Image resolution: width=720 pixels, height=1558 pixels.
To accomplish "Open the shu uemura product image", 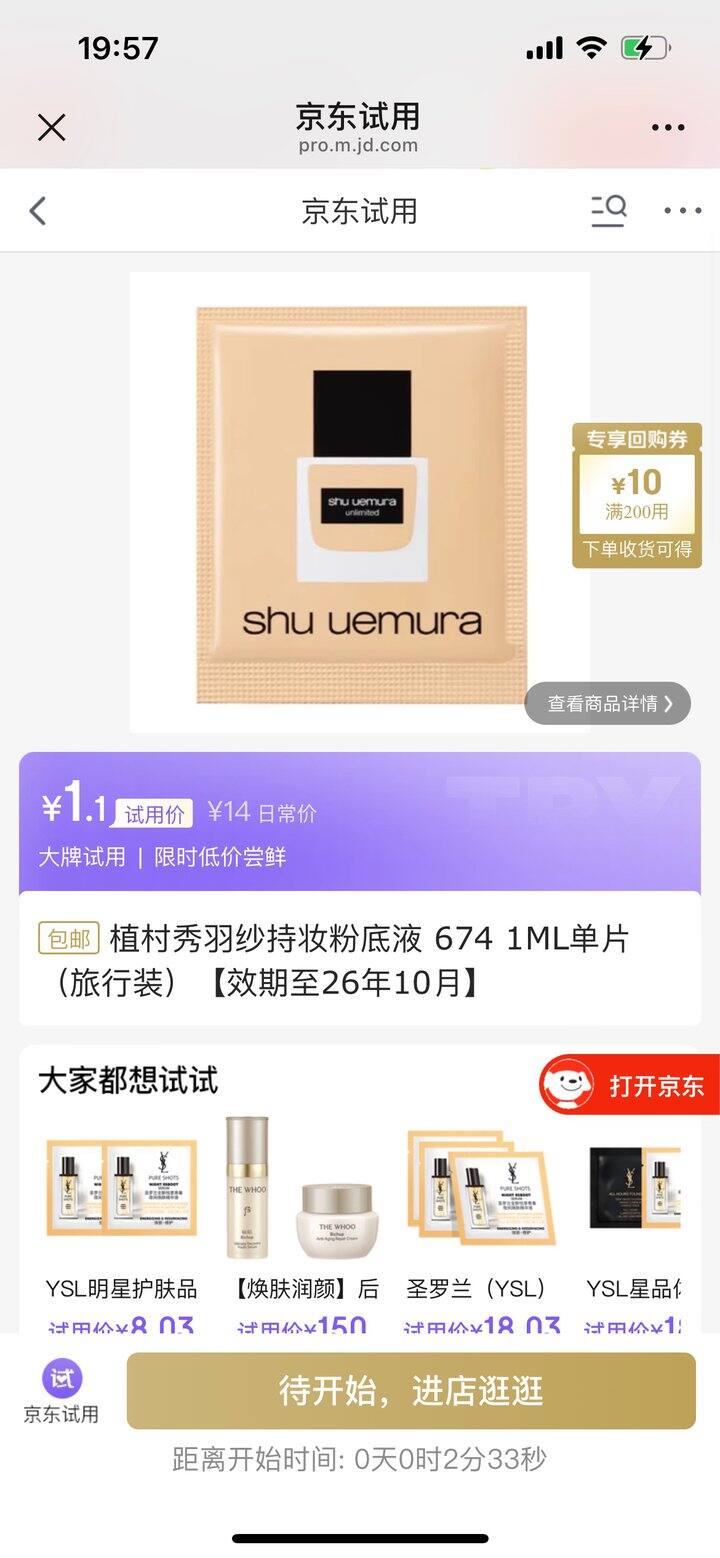I will (360, 502).
